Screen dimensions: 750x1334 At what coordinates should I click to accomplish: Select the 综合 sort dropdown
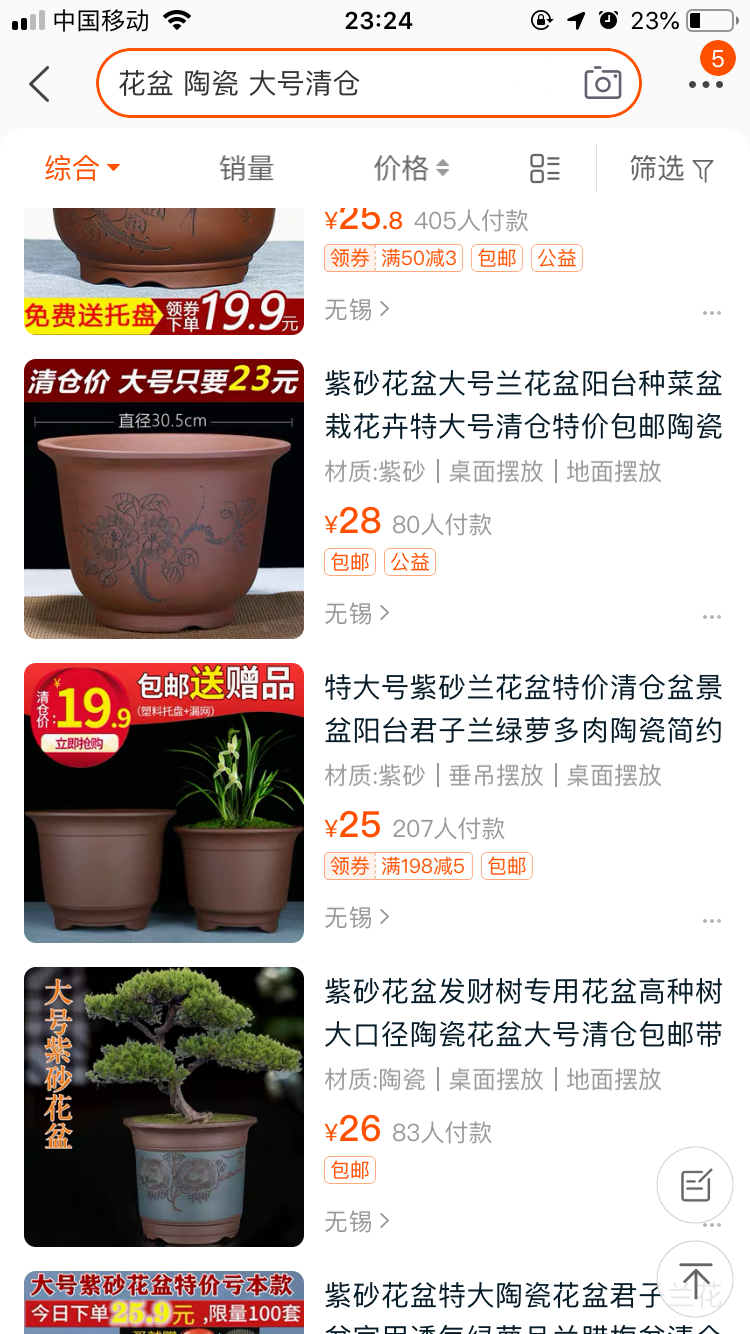pyautogui.click(x=82, y=168)
